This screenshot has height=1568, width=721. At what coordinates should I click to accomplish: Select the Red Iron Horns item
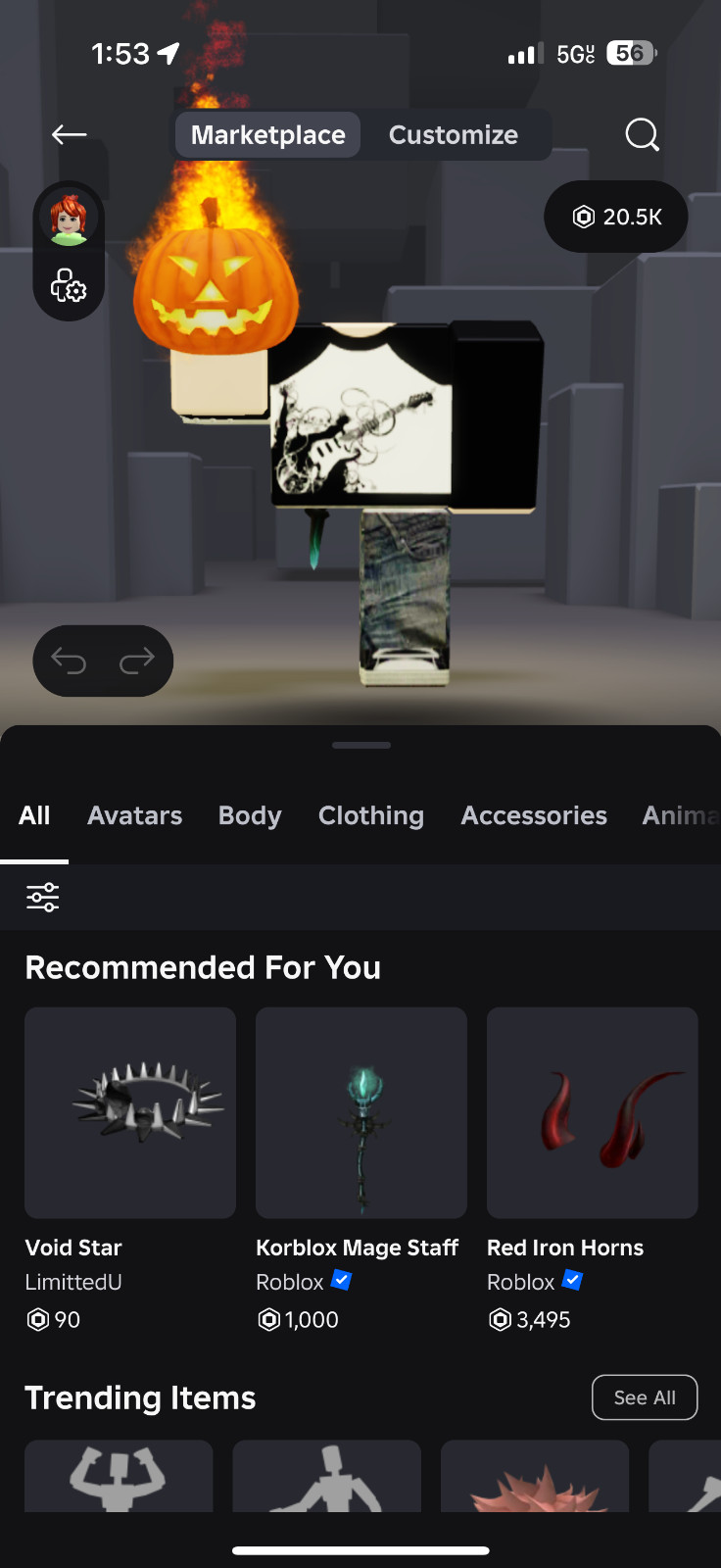[592, 1113]
